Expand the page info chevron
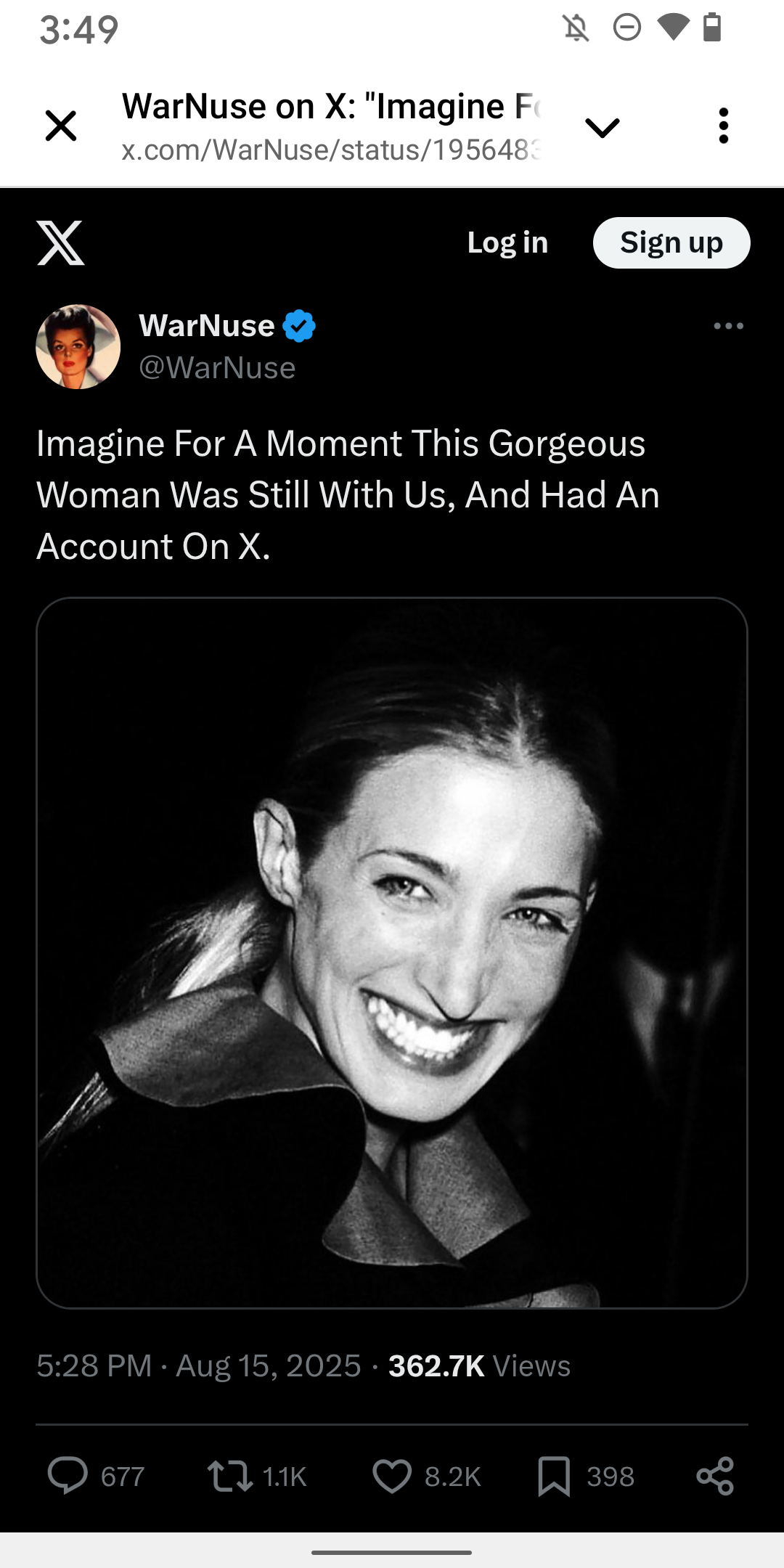The height and width of the screenshot is (1568, 784). coord(602,128)
